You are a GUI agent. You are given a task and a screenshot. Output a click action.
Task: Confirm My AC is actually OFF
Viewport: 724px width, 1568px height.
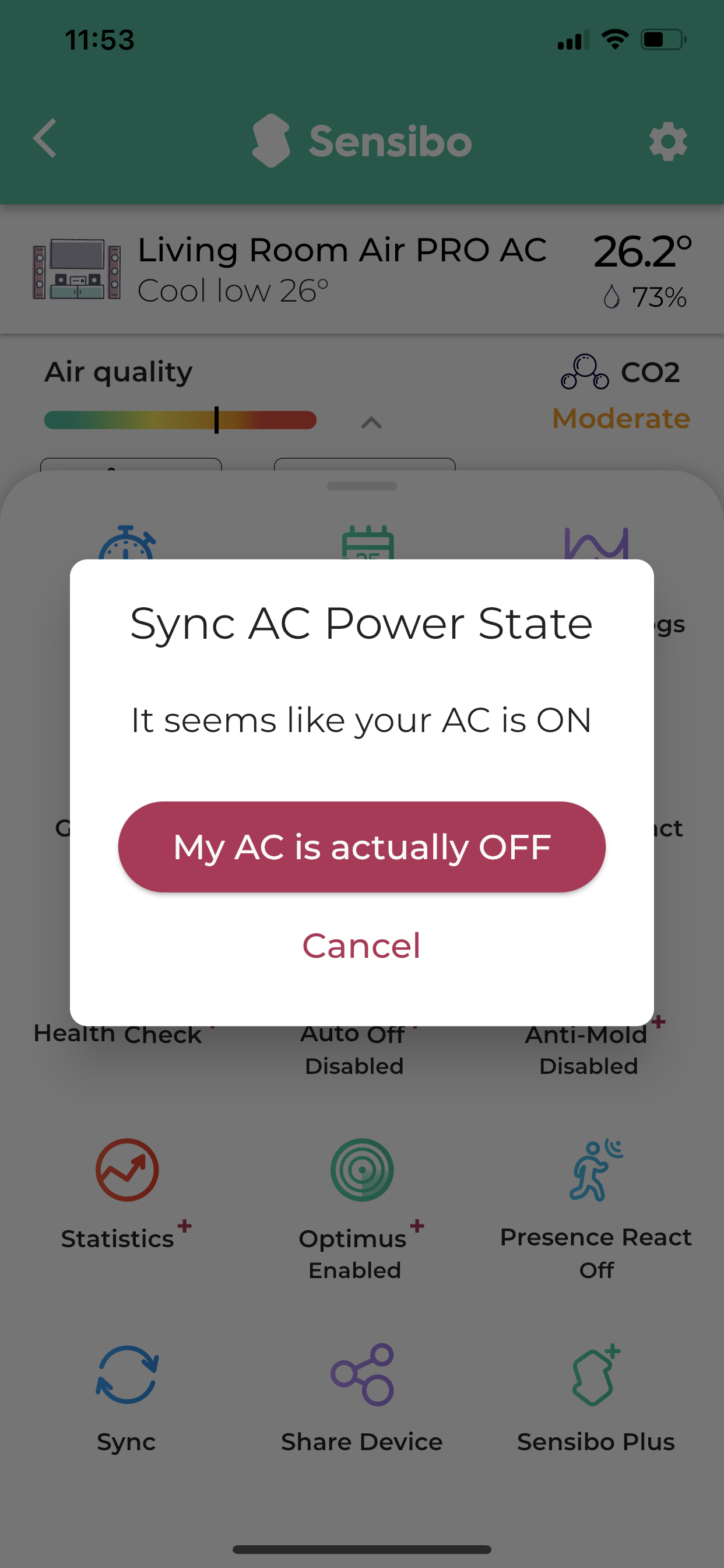[x=361, y=846]
